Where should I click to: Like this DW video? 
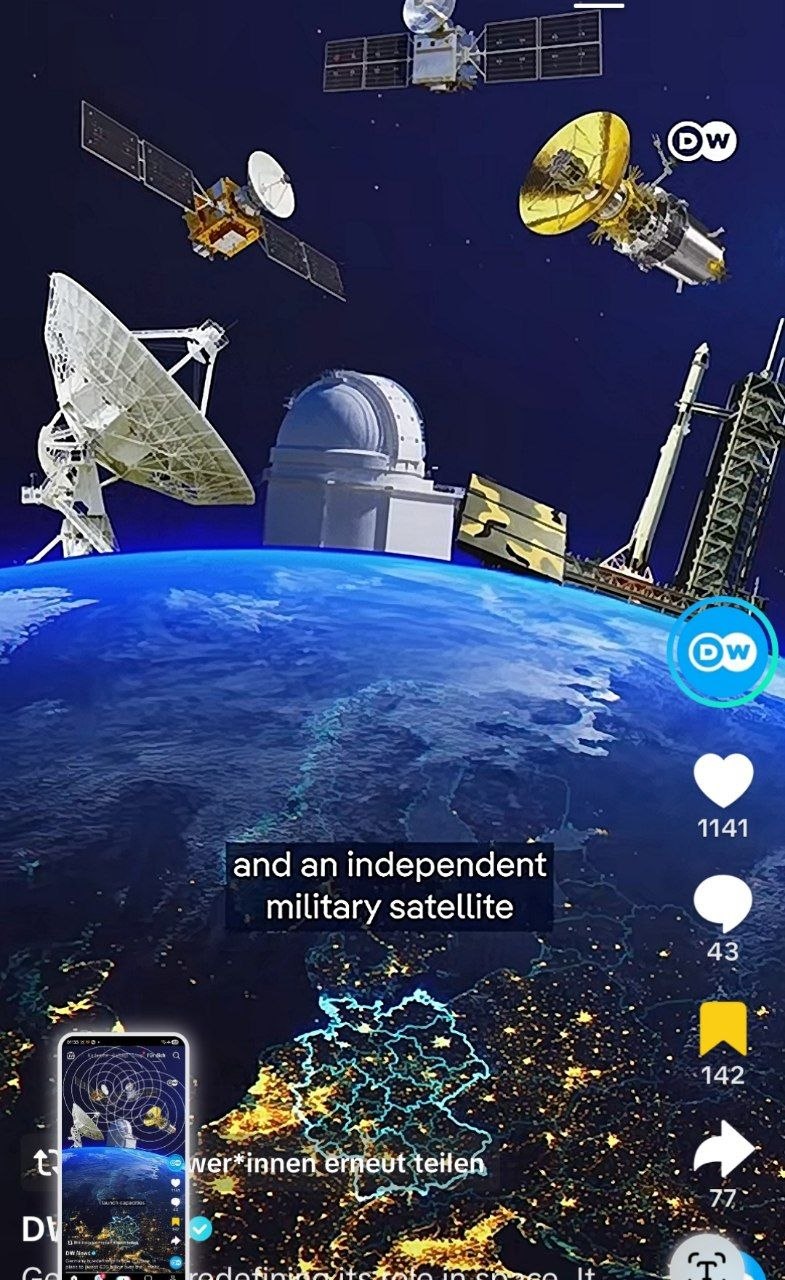coord(723,781)
